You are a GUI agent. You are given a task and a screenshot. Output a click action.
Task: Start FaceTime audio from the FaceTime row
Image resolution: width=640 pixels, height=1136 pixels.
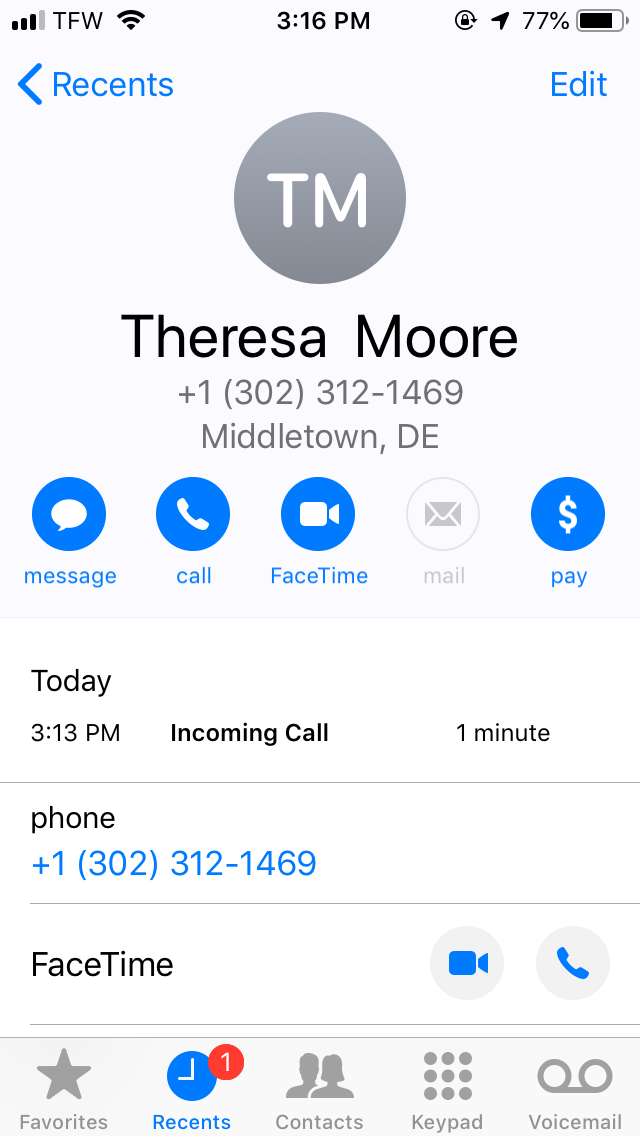point(573,964)
